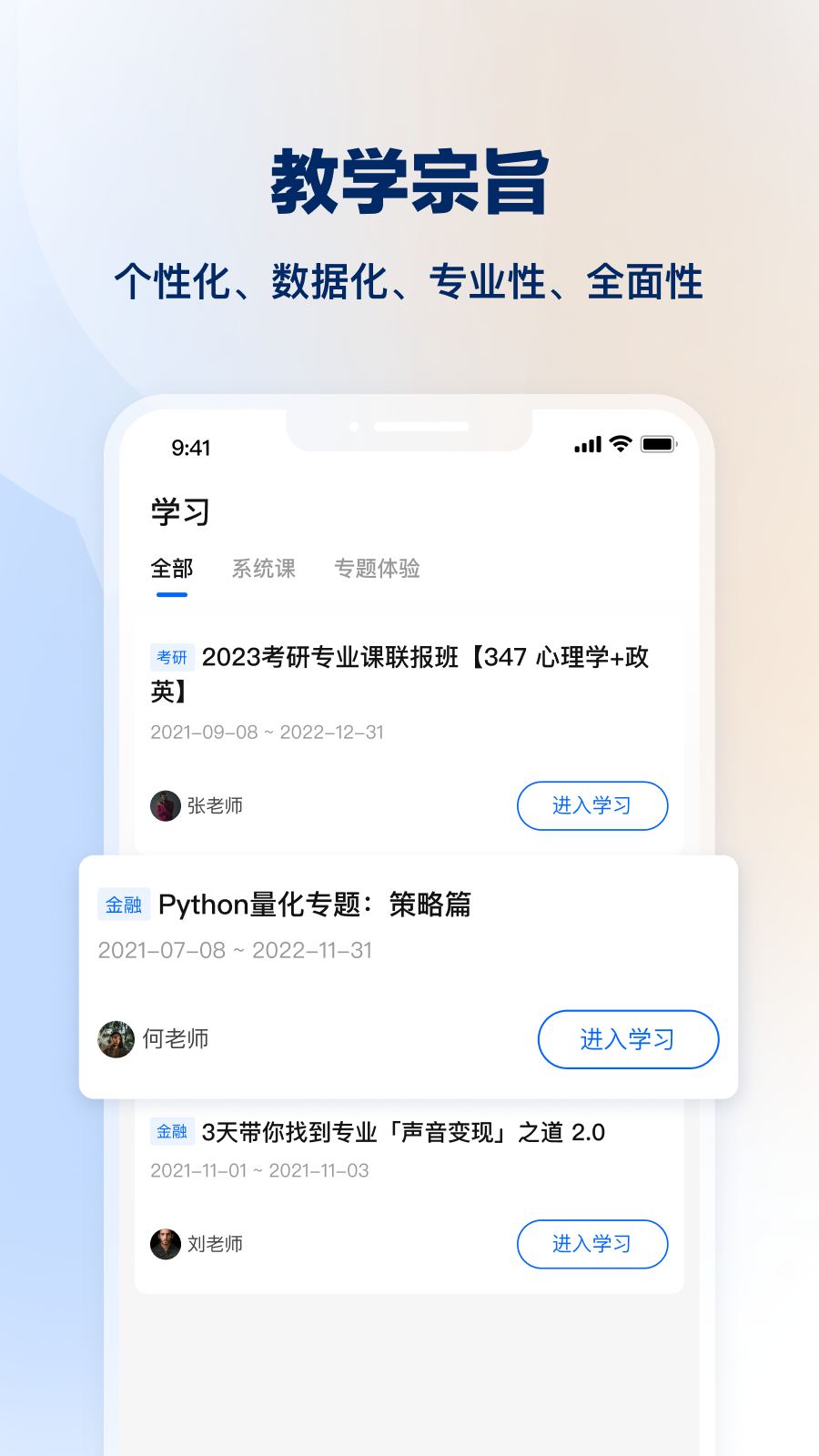Select the 考研 category tag
This screenshot has height=1456, width=819.
[x=172, y=657]
